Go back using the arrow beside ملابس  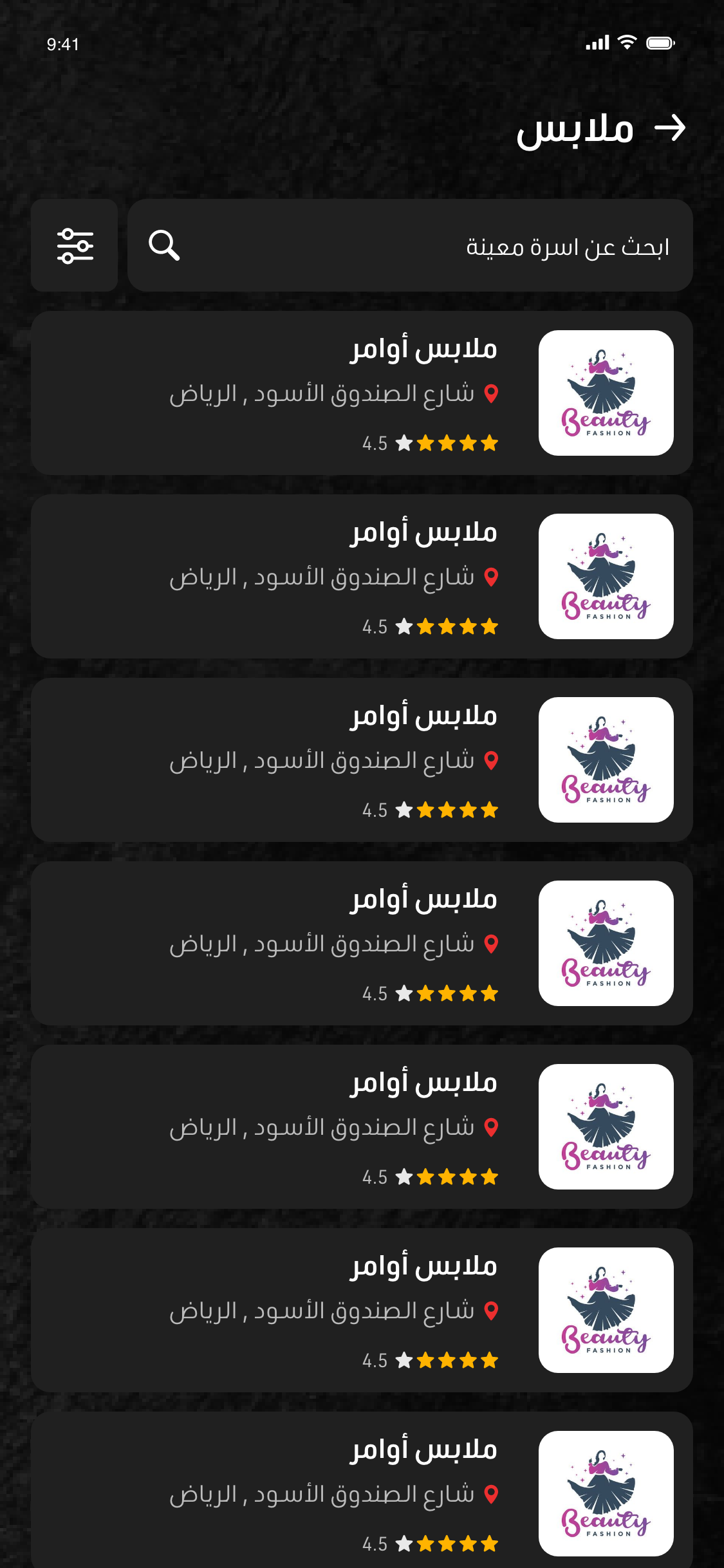pos(669,128)
